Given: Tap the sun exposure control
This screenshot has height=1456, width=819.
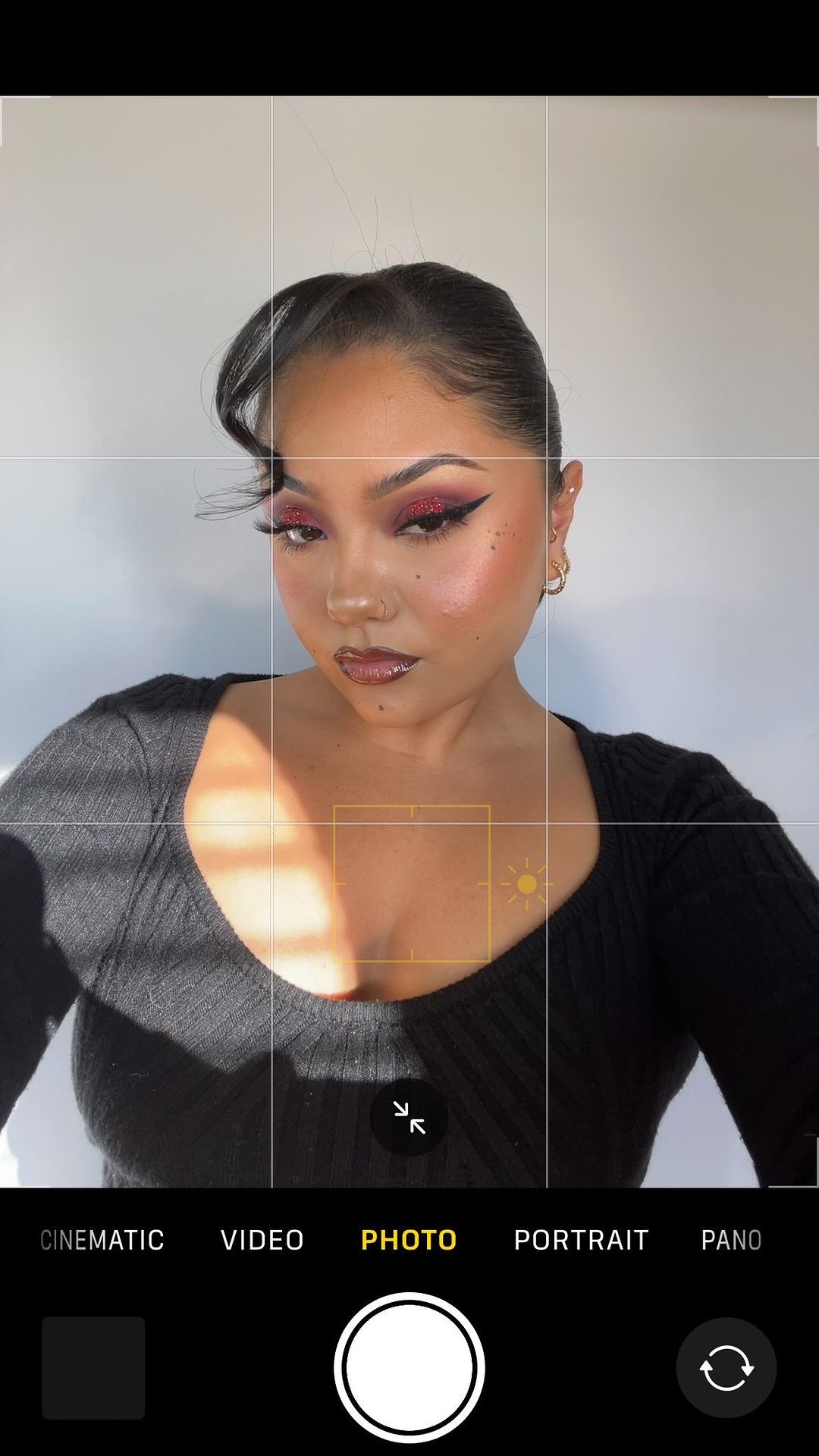Looking at the screenshot, I should (x=526, y=883).
